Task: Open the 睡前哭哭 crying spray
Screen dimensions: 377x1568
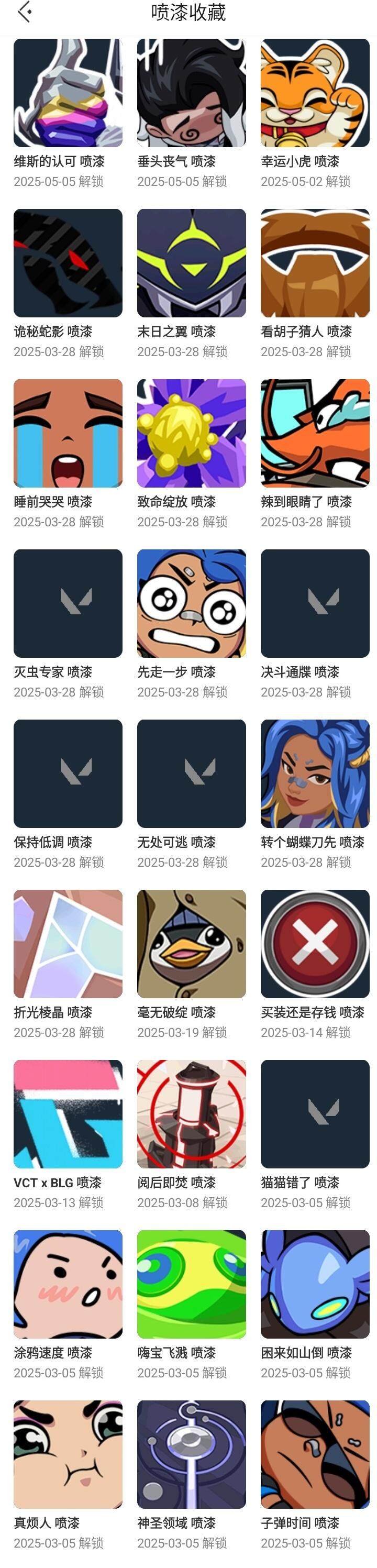Action: (x=68, y=434)
